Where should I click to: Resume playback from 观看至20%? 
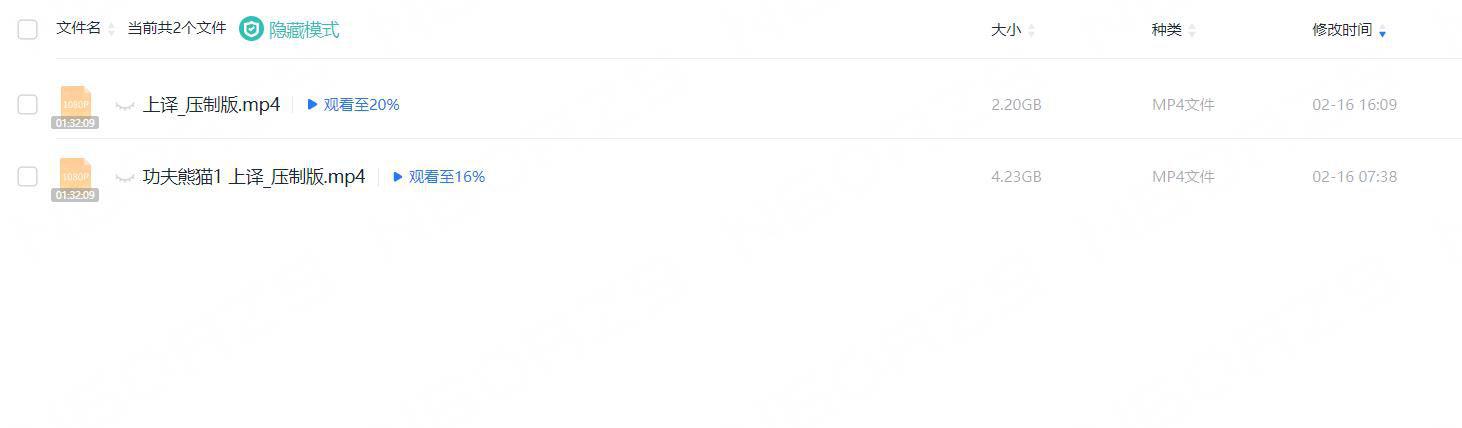coord(353,104)
